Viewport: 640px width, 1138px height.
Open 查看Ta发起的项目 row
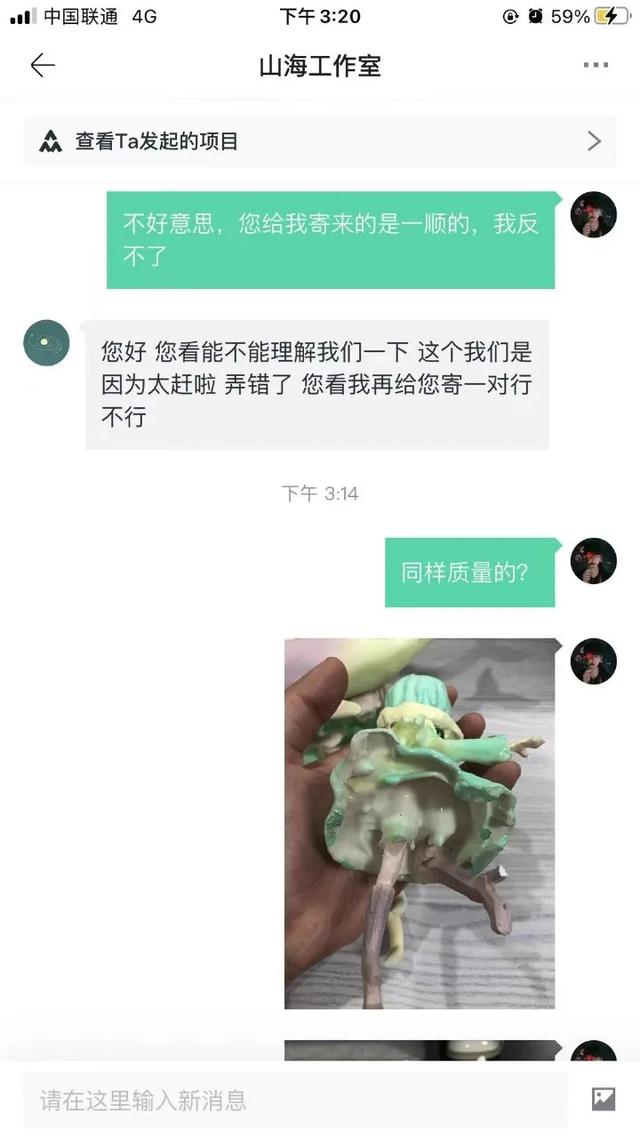320,141
